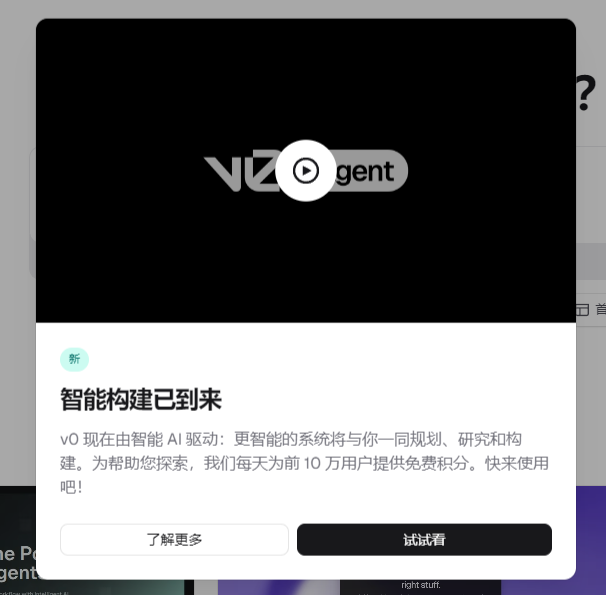Play the v0 agent intro video
Image resolution: width=606 pixels, height=595 pixels.
(x=306, y=171)
